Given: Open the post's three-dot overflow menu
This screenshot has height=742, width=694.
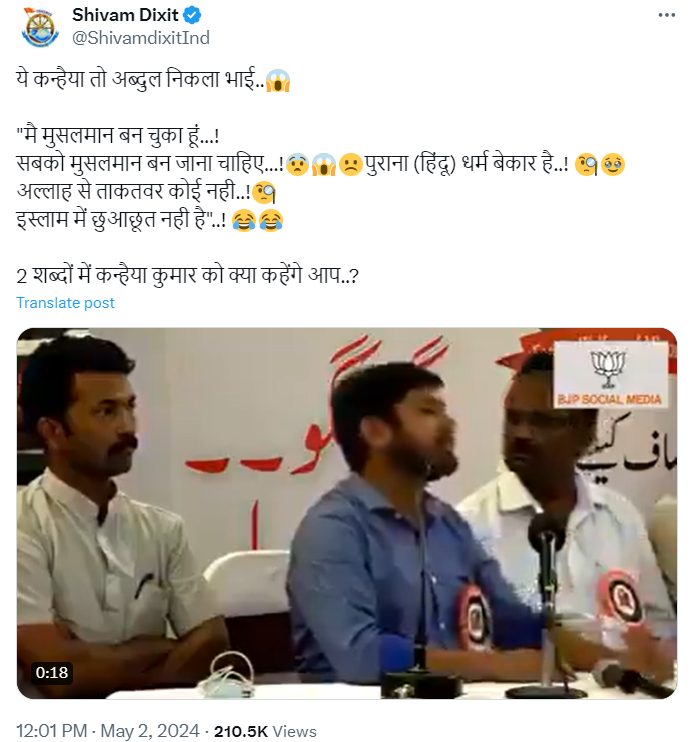Looking at the screenshot, I should pos(666,17).
